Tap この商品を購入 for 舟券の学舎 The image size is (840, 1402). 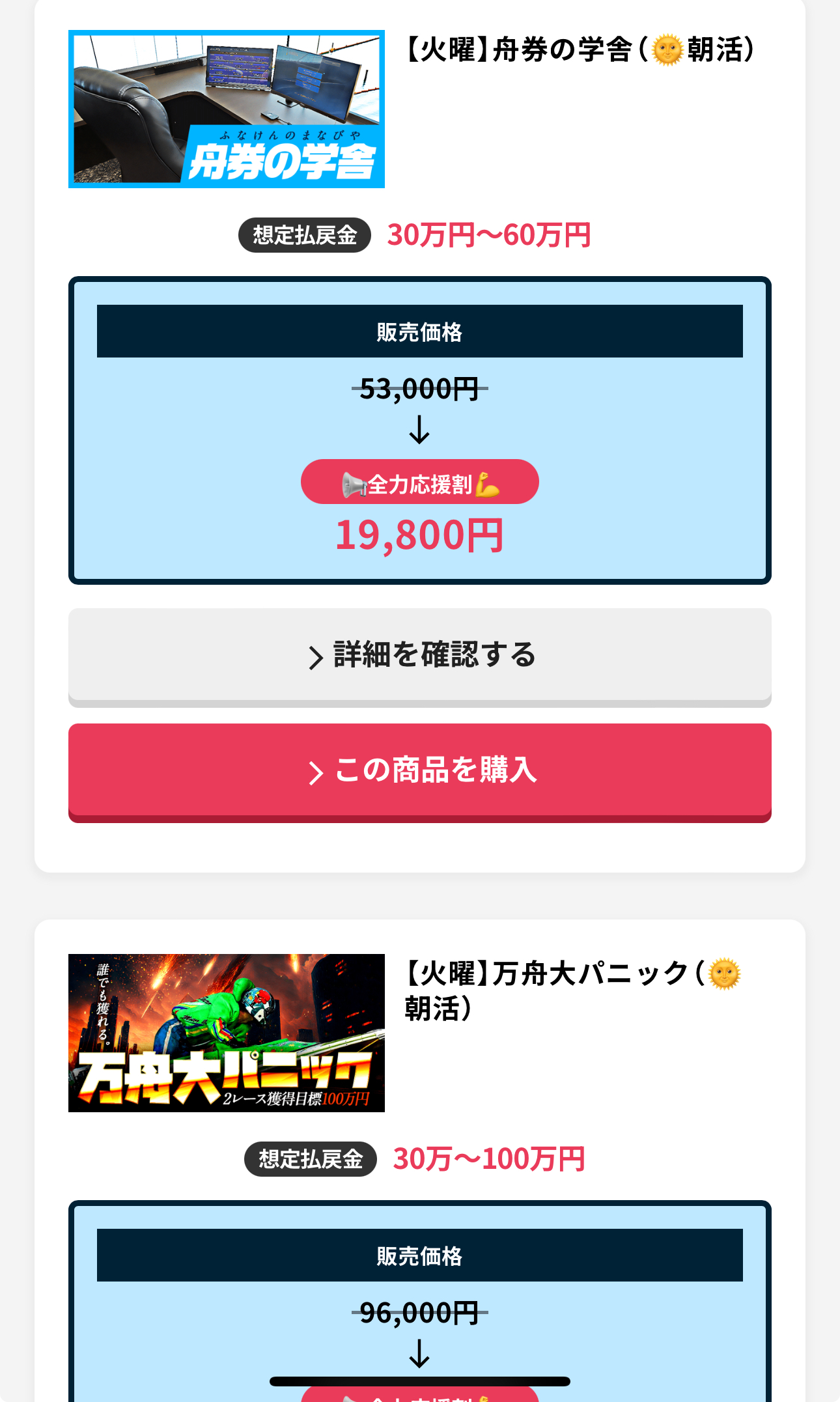420,772
